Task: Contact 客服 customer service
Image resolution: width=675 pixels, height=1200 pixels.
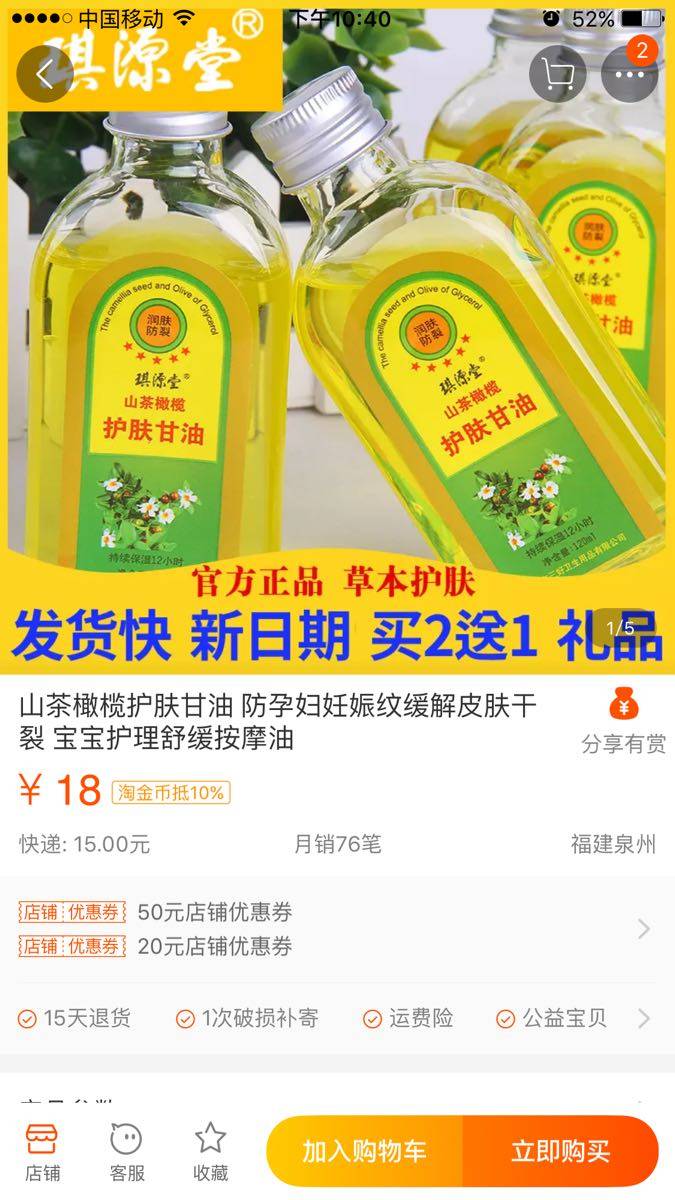Action: pyautogui.click(x=127, y=1151)
